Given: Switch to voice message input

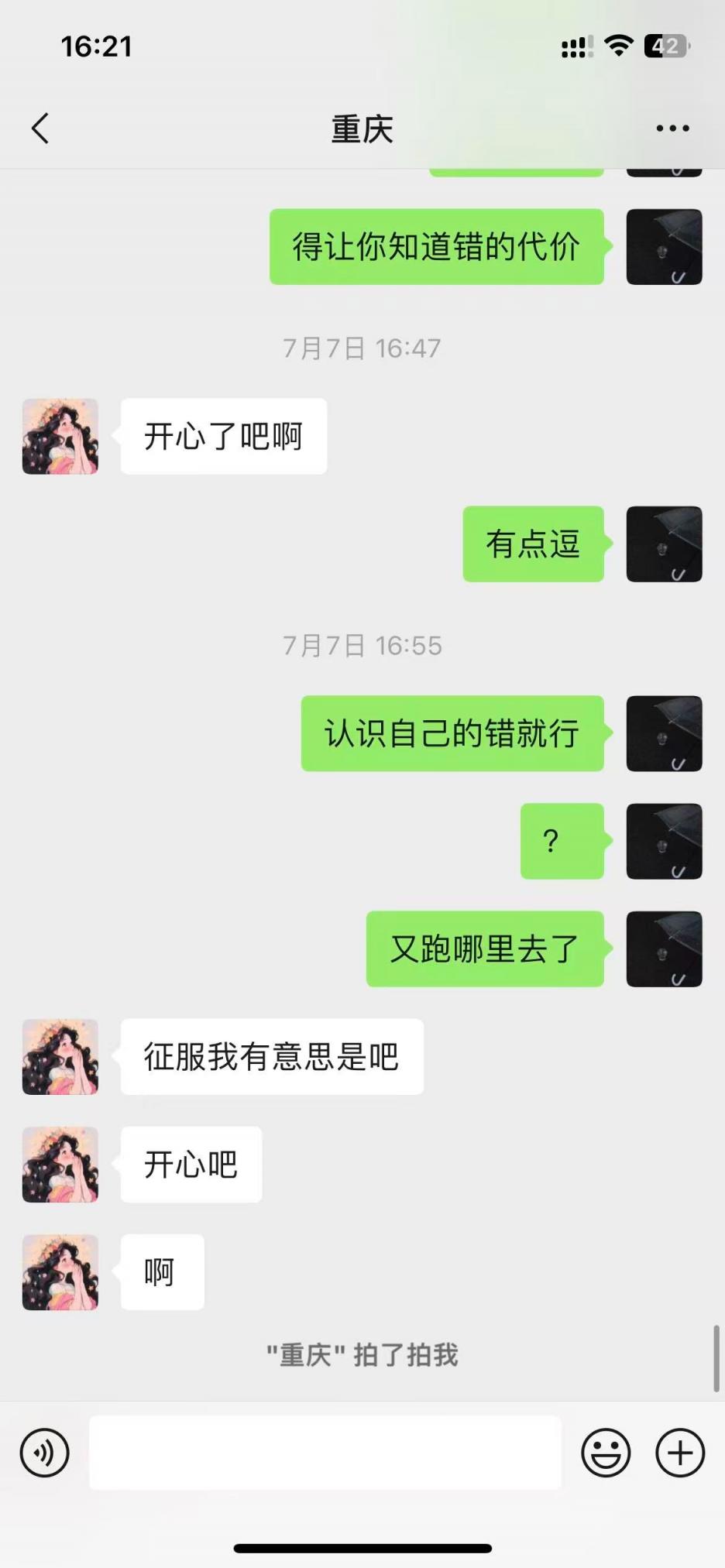Looking at the screenshot, I should [x=45, y=1452].
